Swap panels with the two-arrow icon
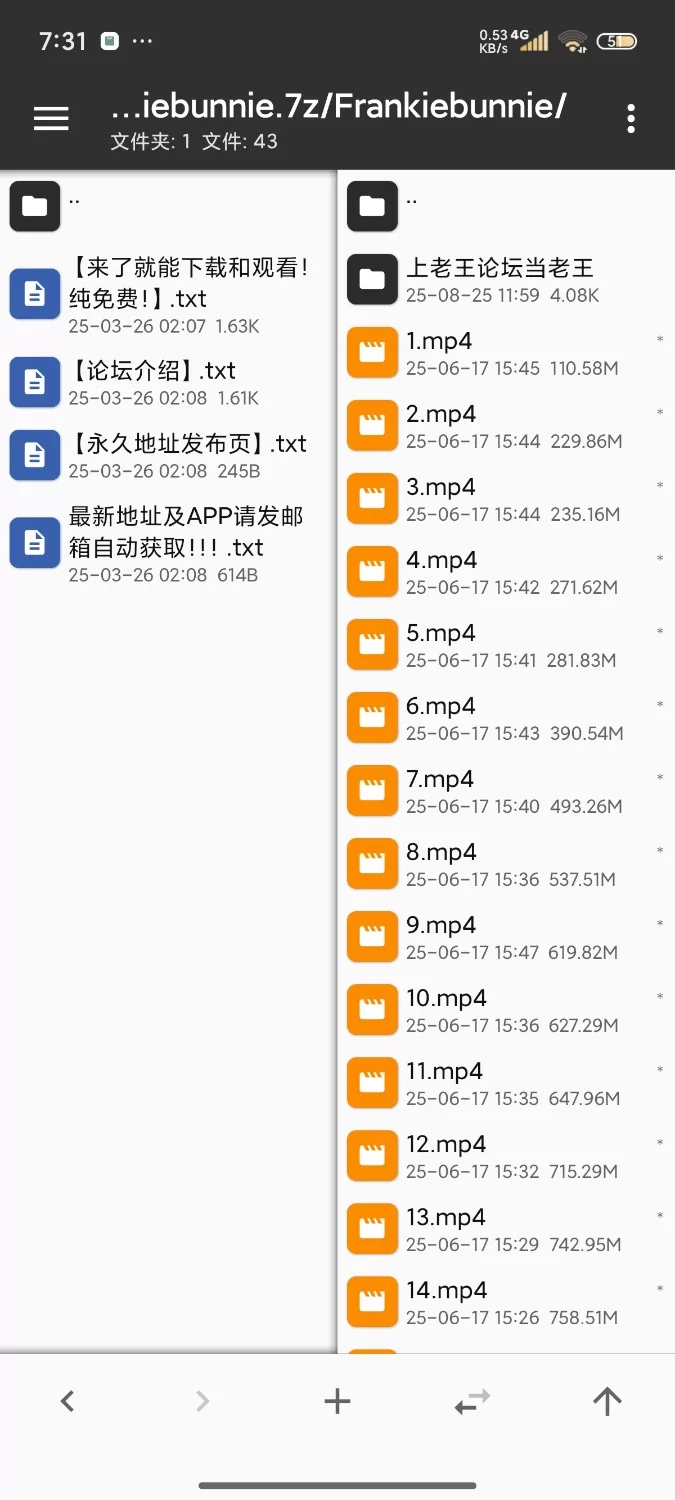The width and height of the screenshot is (675, 1500). 472,1401
